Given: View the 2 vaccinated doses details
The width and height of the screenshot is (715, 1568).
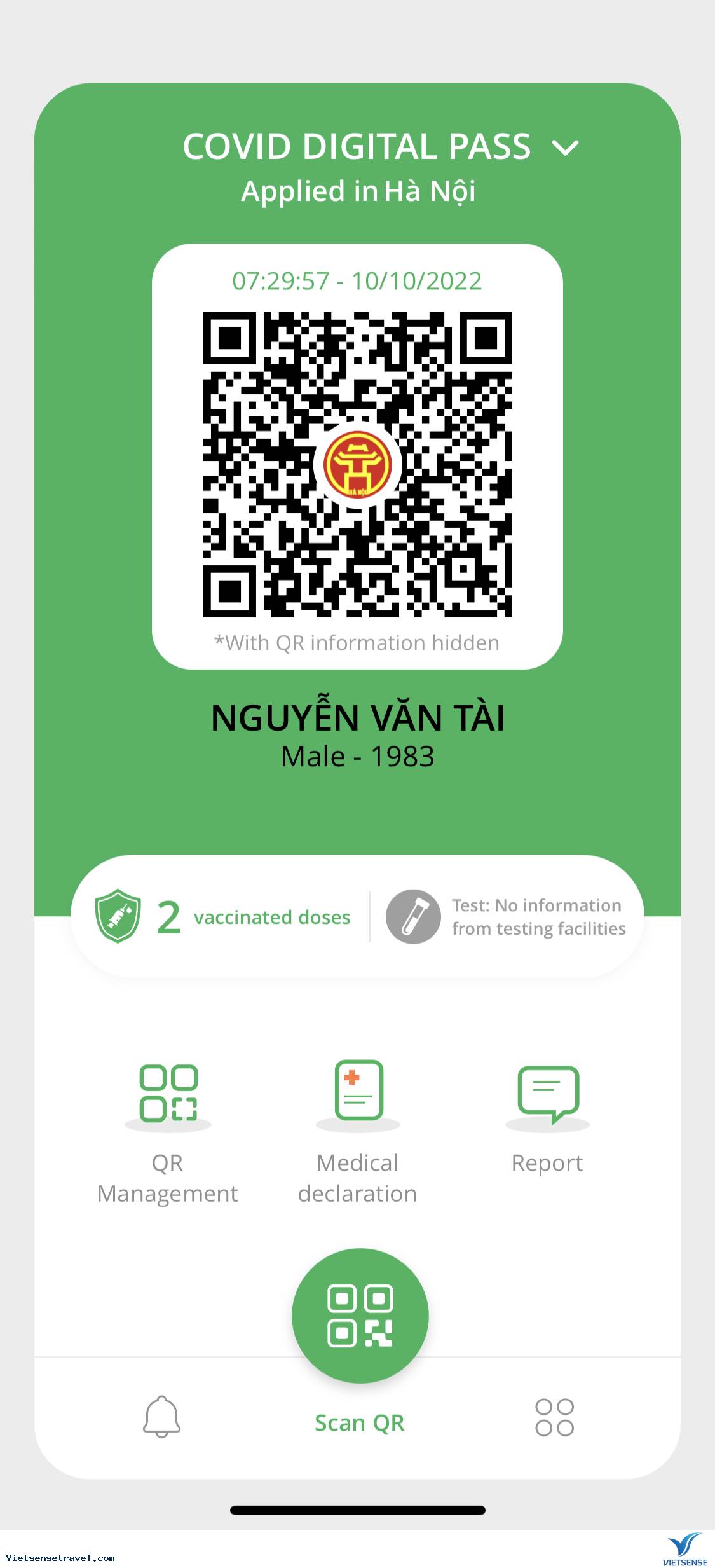Looking at the screenshot, I should pyautogui.click(x=222, y=917).
